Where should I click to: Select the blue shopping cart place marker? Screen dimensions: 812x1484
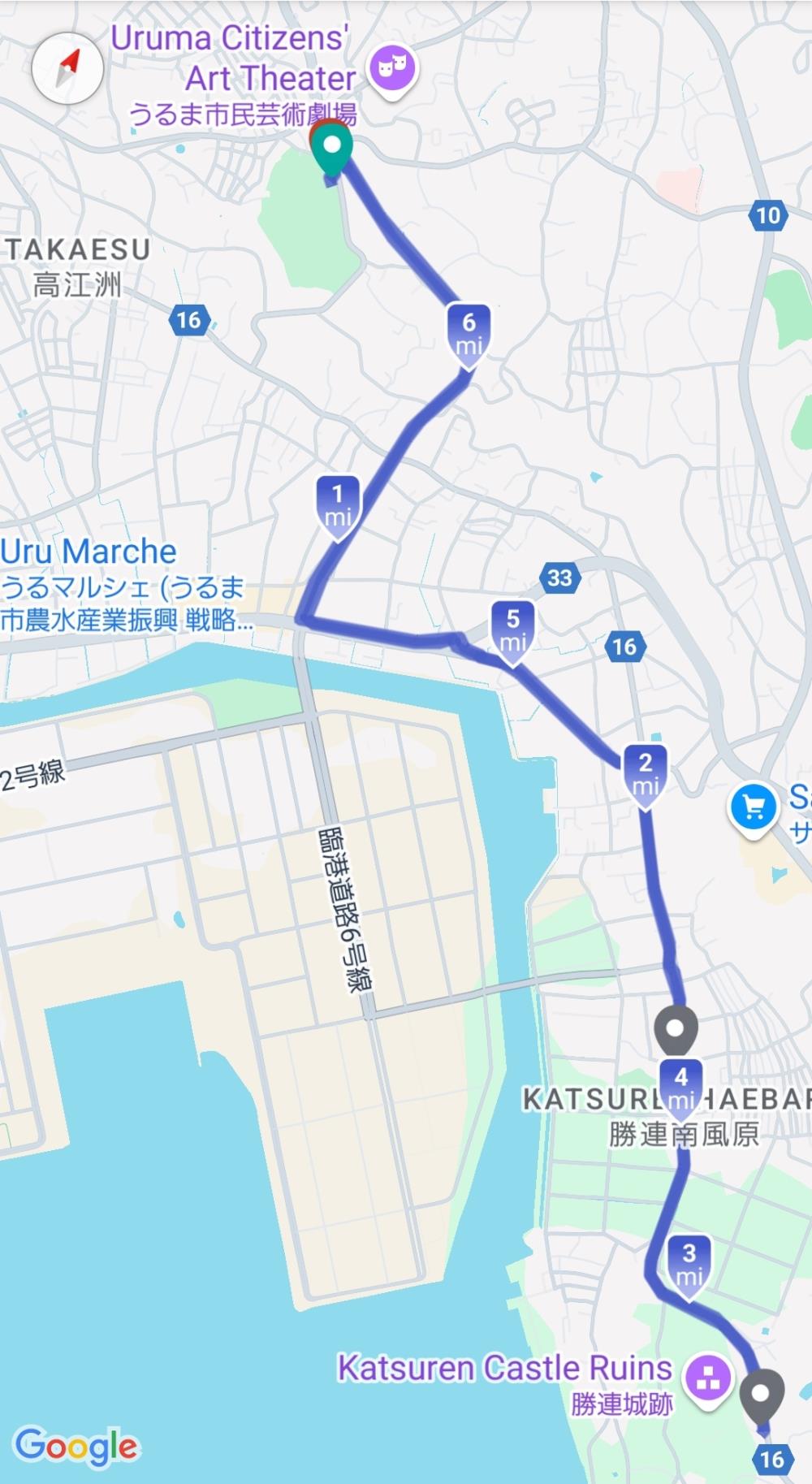(x=753, y=806)
